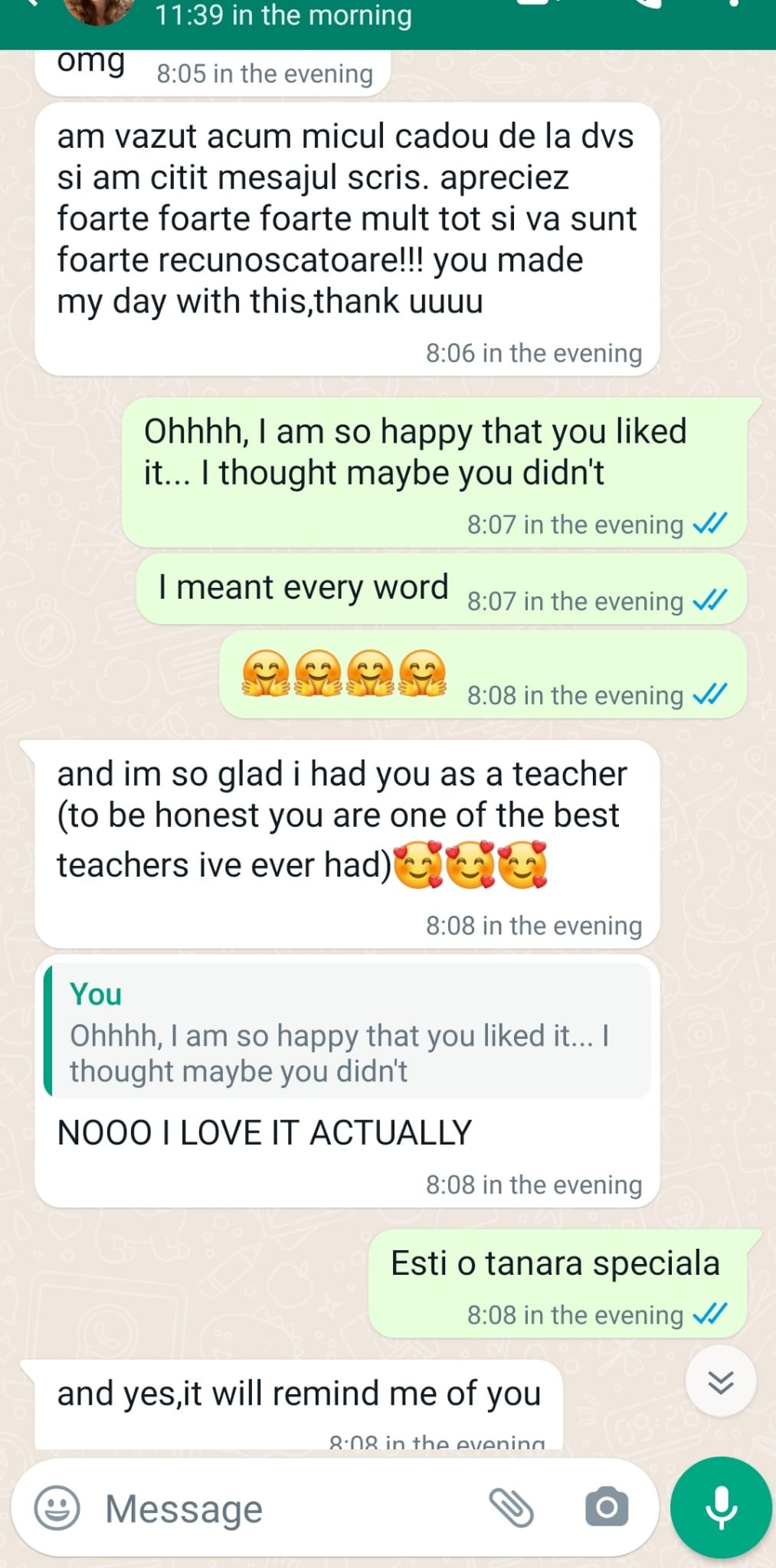The height and width of the screenshot is (1568, 776).
Task: Jump to latest messages with double-chevron button
Action: point(721,1382)
